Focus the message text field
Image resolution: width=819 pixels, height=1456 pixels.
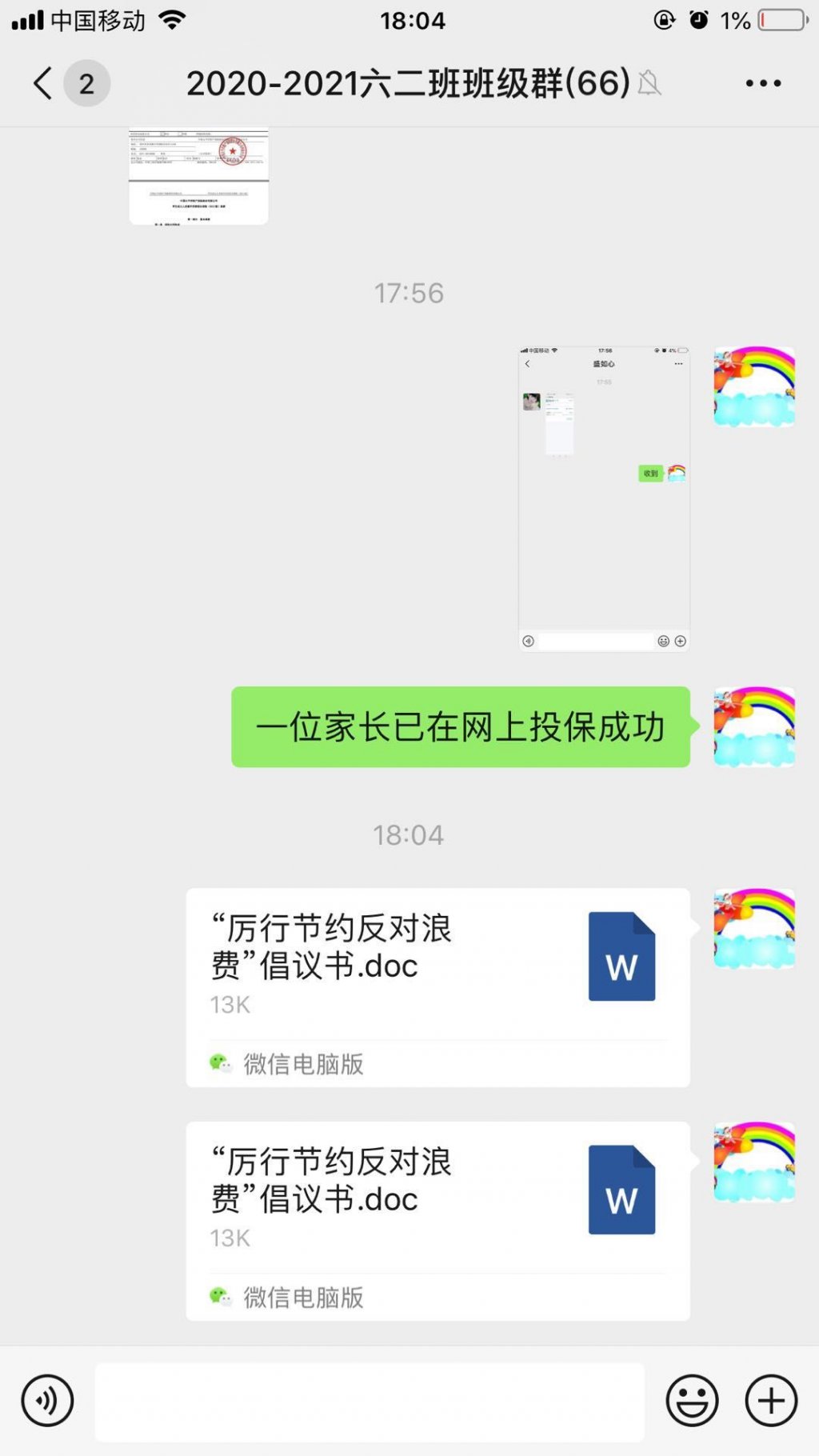click(370, 1402)
